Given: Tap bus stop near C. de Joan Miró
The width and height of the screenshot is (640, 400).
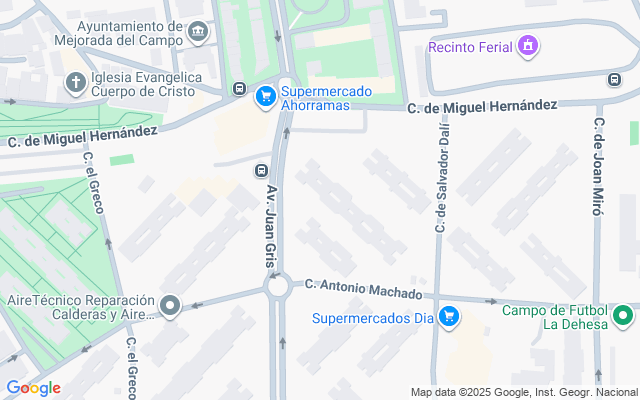Looking at the screenshot, I should pos(614,79).
